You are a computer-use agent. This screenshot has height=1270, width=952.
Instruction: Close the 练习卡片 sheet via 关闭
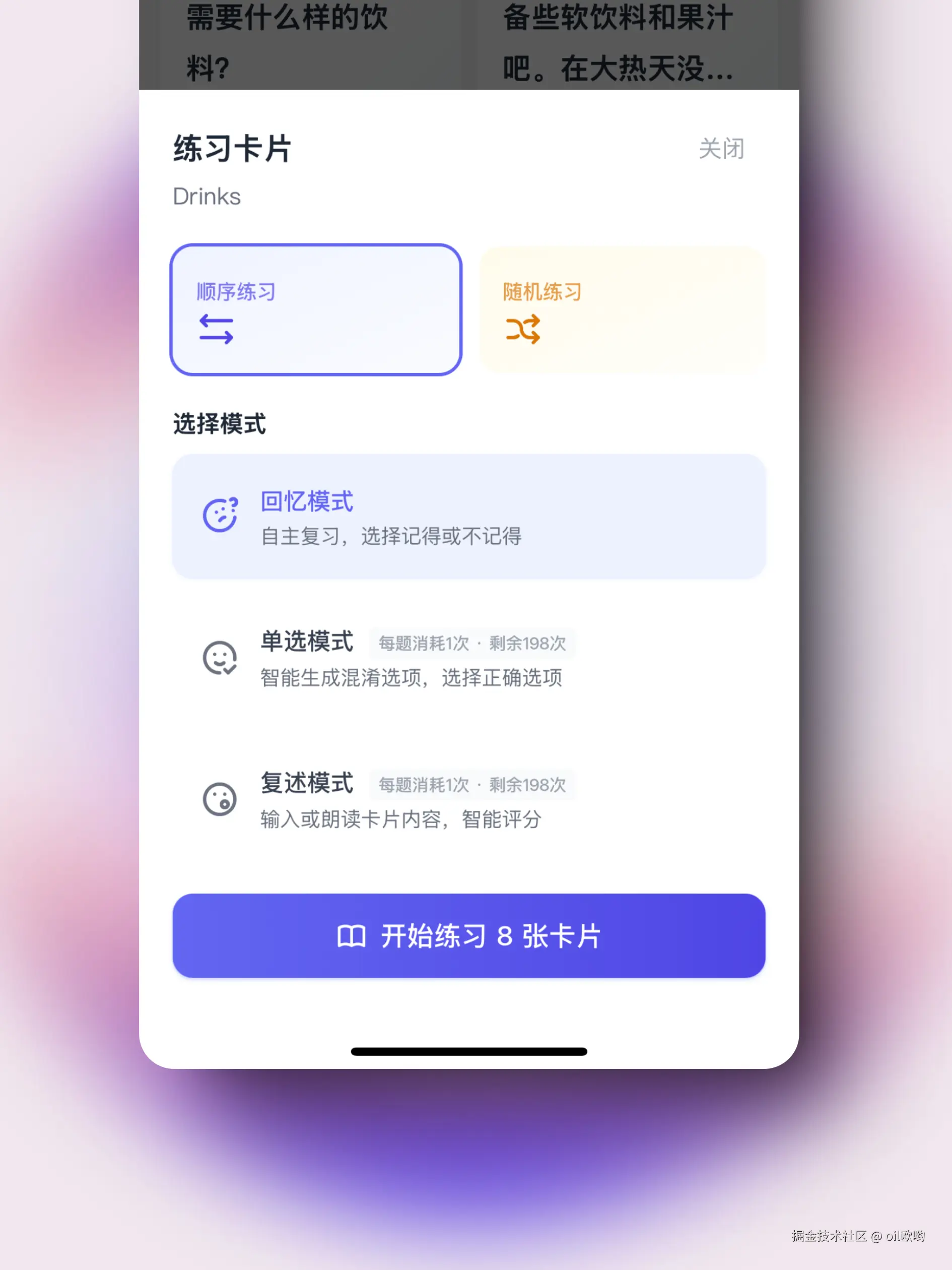tap(721, 149)
